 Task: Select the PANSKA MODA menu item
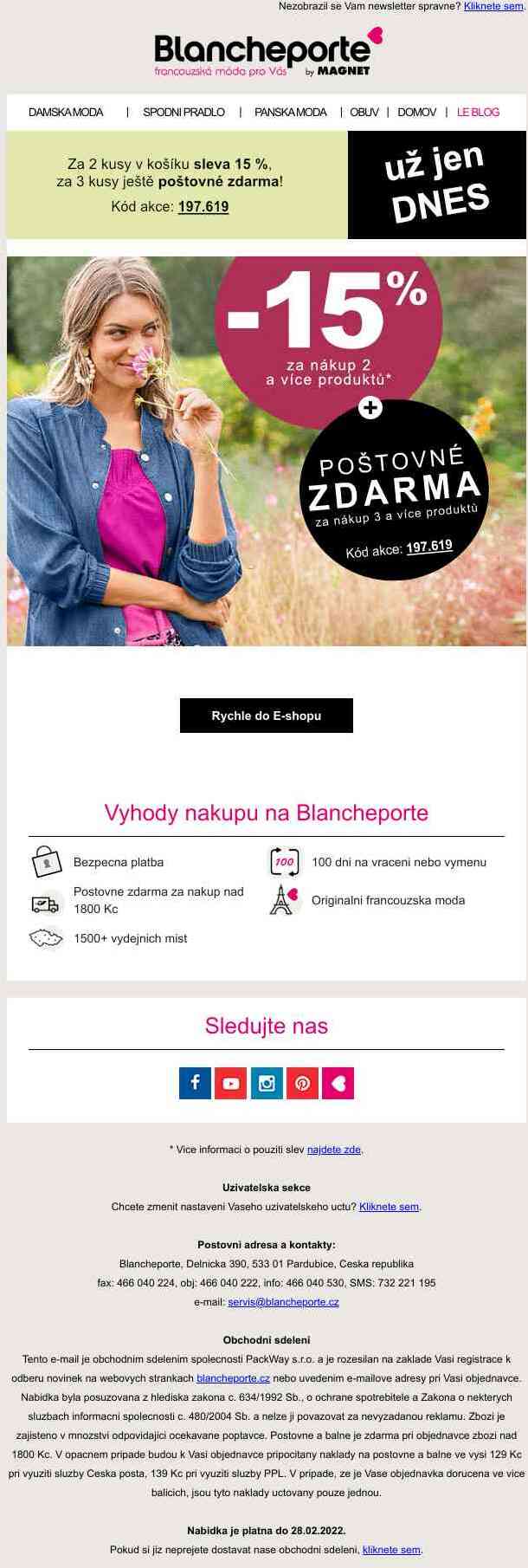click(291, 112)
